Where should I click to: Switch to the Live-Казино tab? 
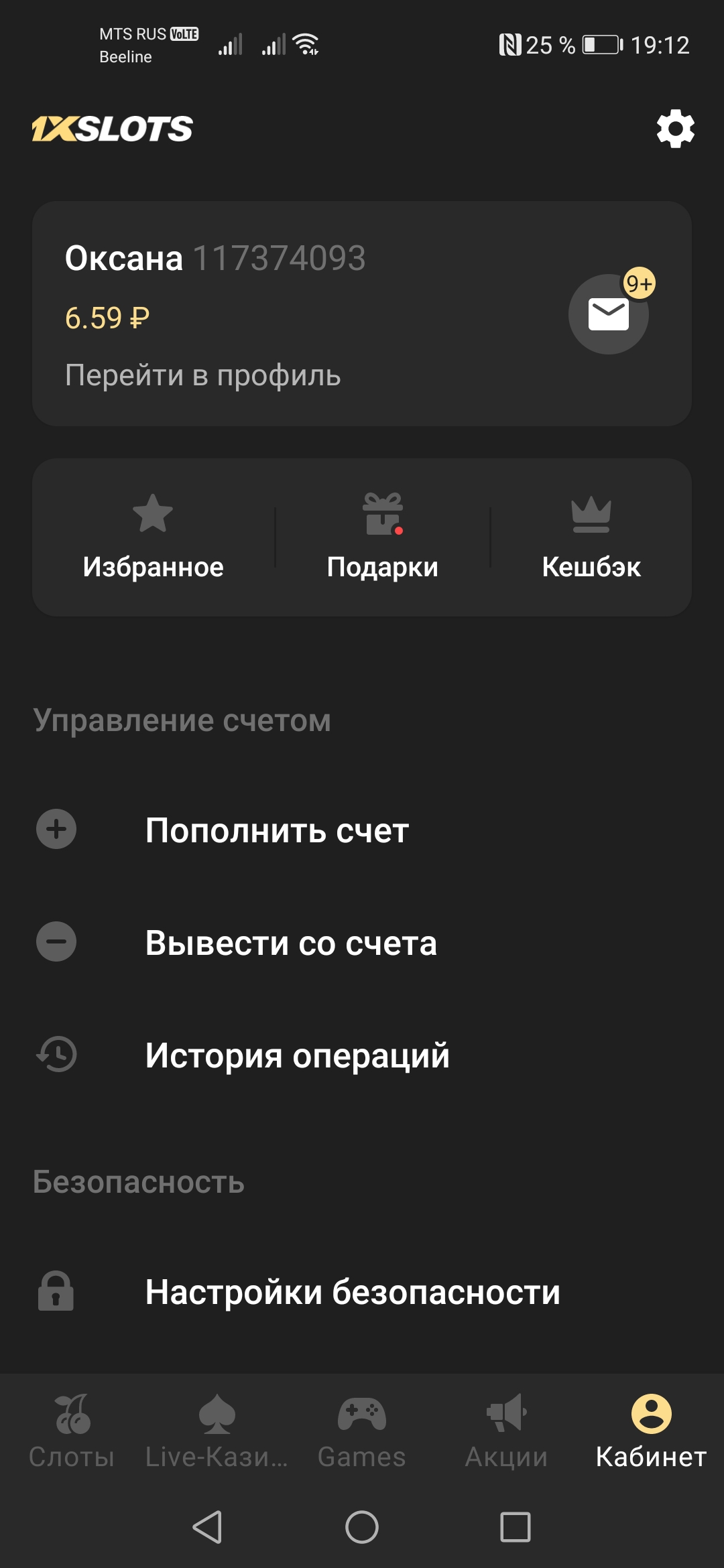pyautogui.click(x=217, y=1430)
